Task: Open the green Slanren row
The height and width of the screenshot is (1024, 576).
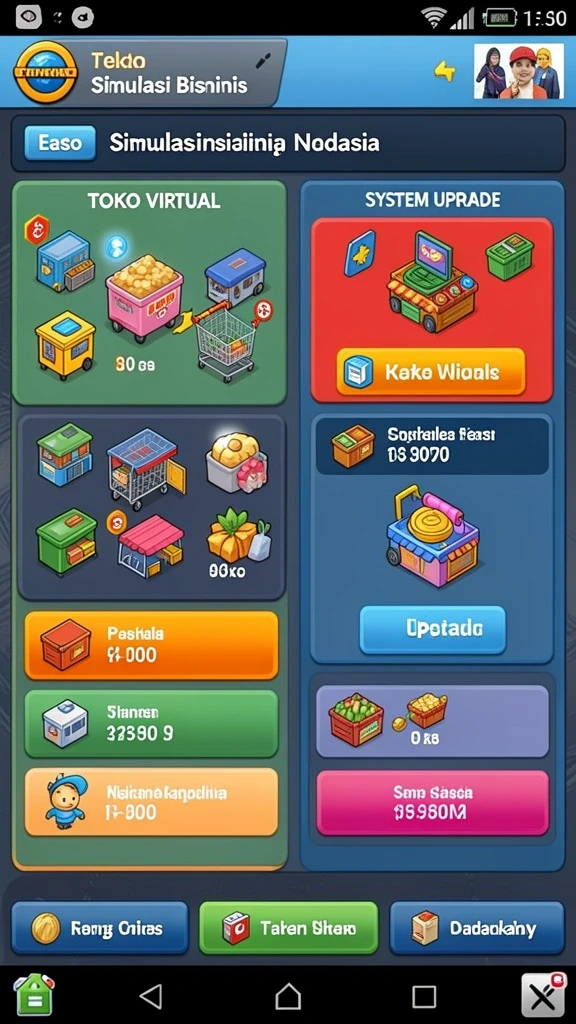Action: 151,724
